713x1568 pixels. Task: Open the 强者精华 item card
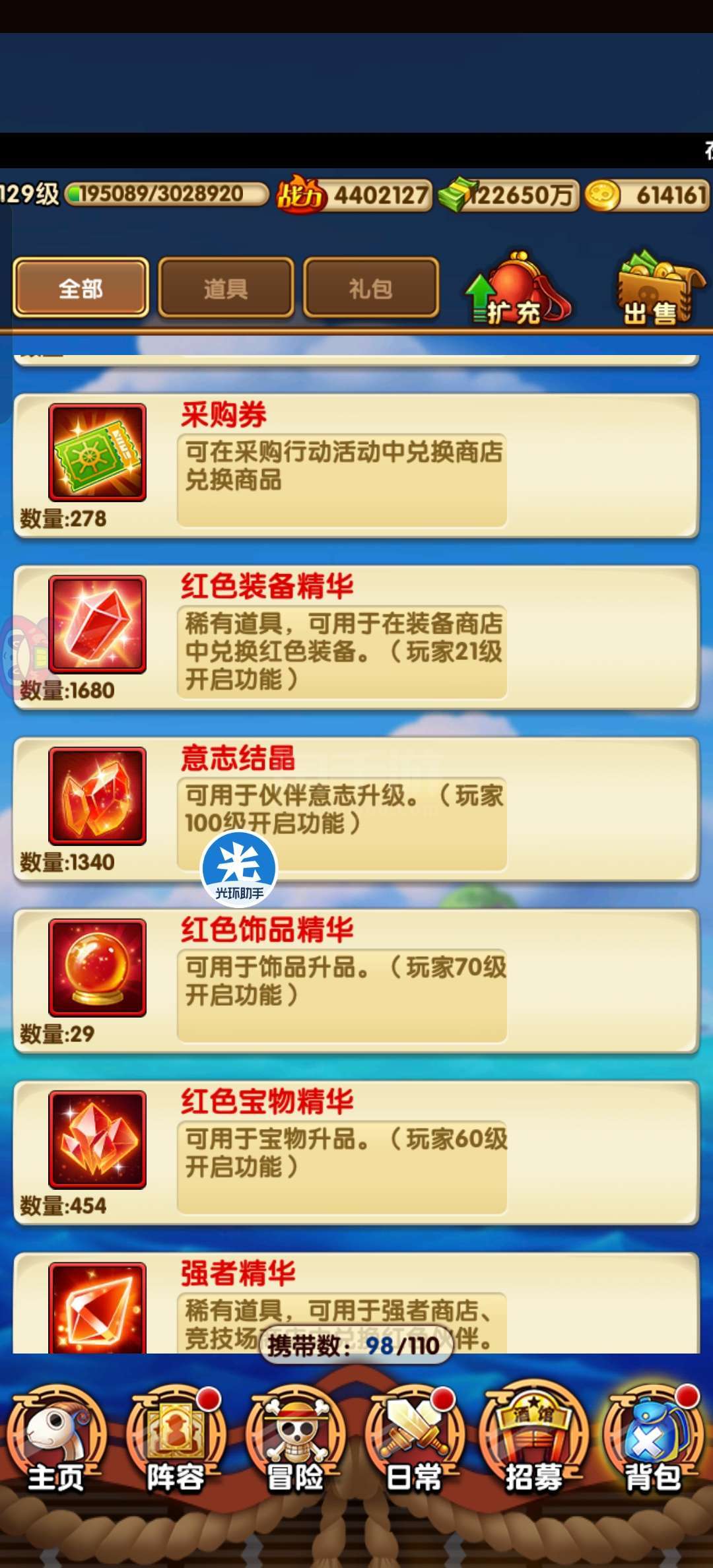click(356, 1303)
